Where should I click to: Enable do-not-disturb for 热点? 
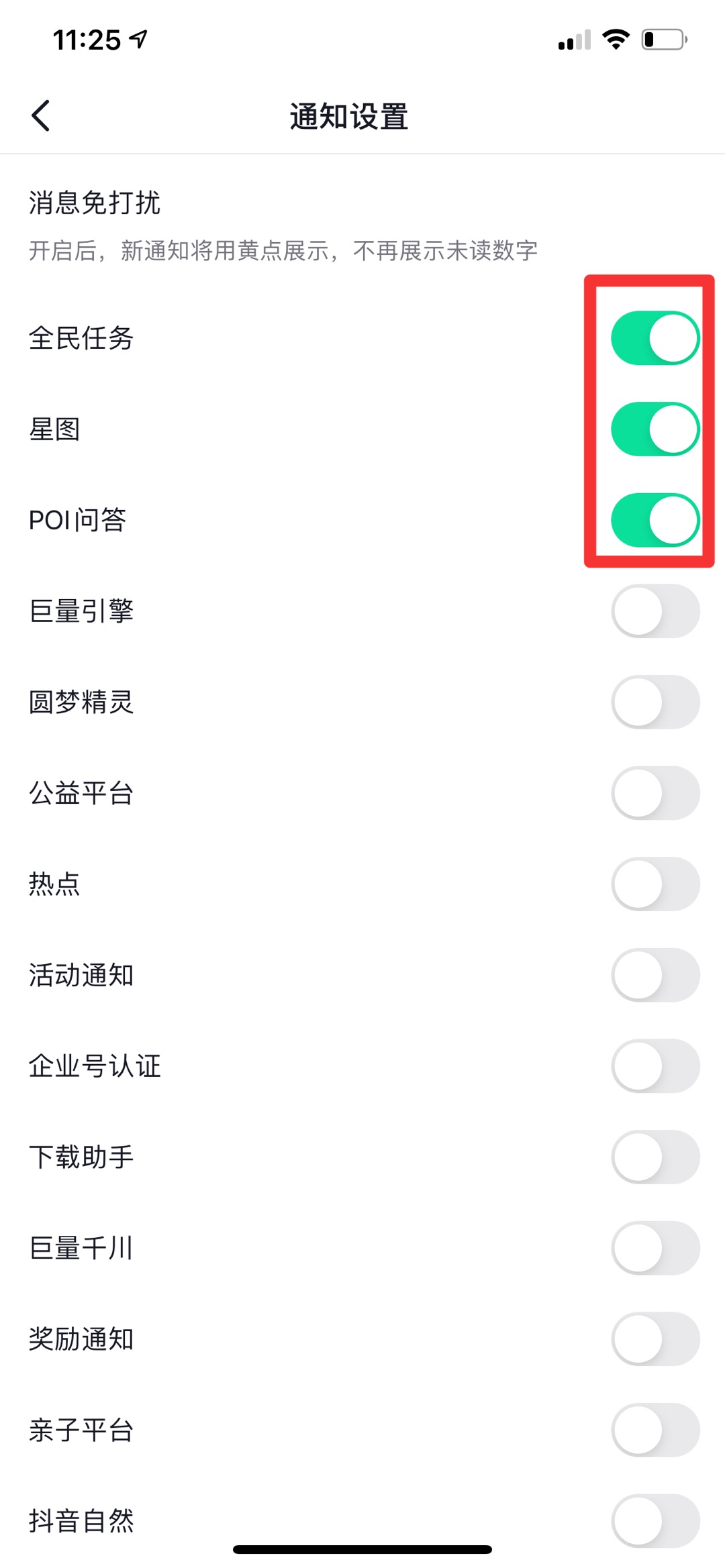tap(655, 884)
